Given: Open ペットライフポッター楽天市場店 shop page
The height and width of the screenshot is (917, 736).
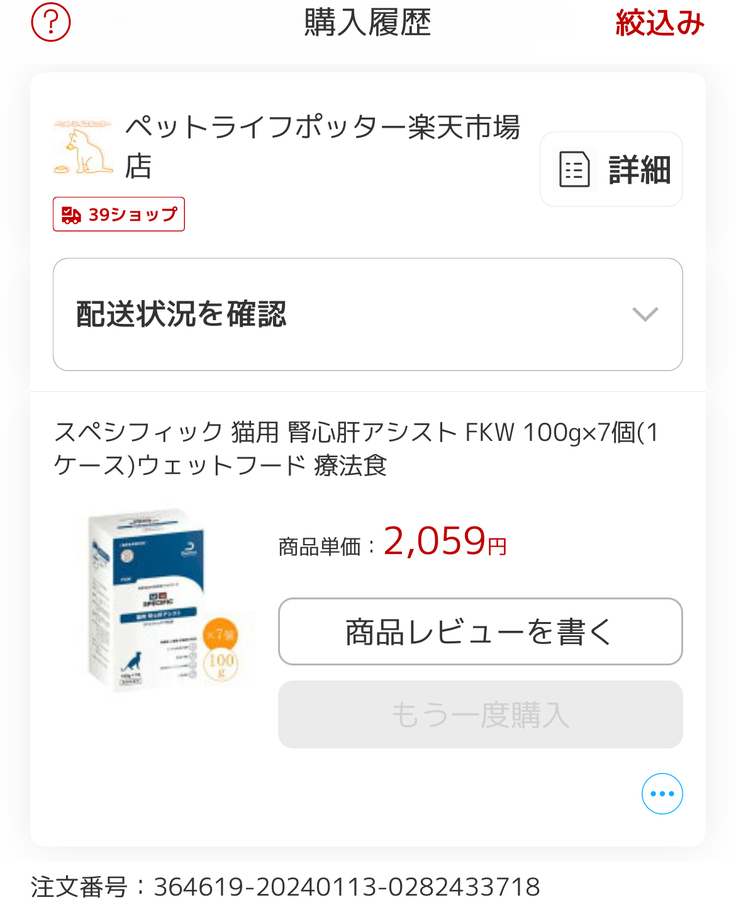Looking at the screenshot, I should [x=320, y=146].
